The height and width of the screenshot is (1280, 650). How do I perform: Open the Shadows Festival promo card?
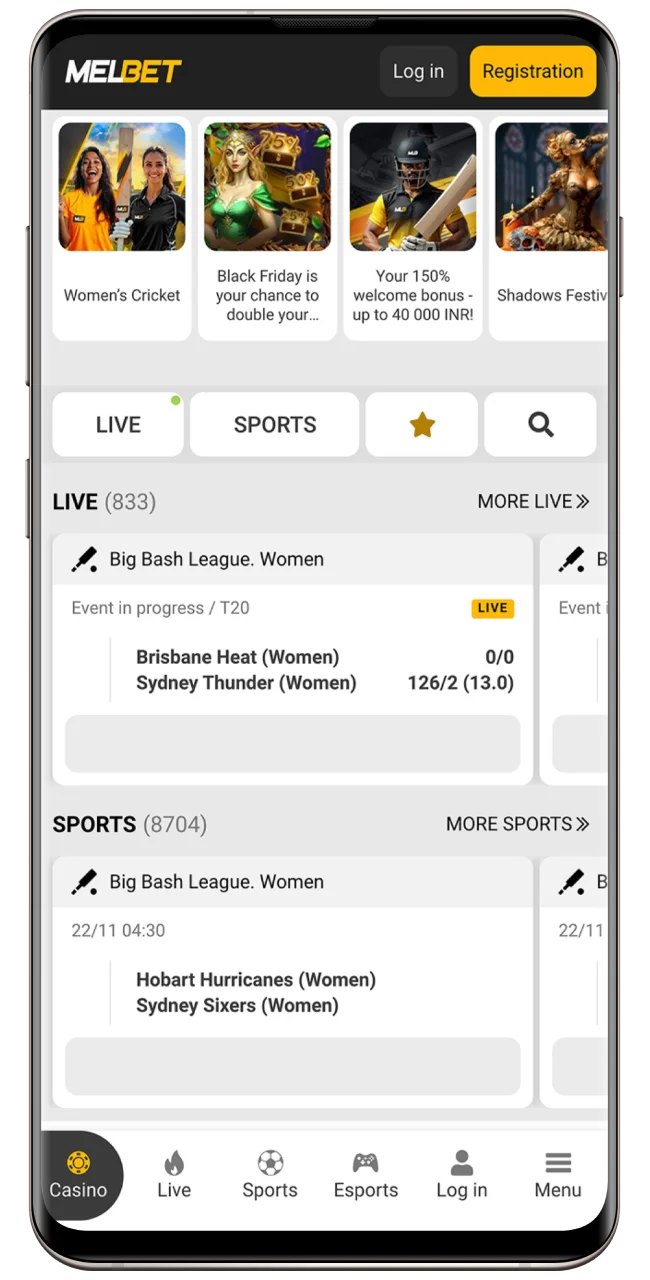pyautogui.click(x=550, y=228)
